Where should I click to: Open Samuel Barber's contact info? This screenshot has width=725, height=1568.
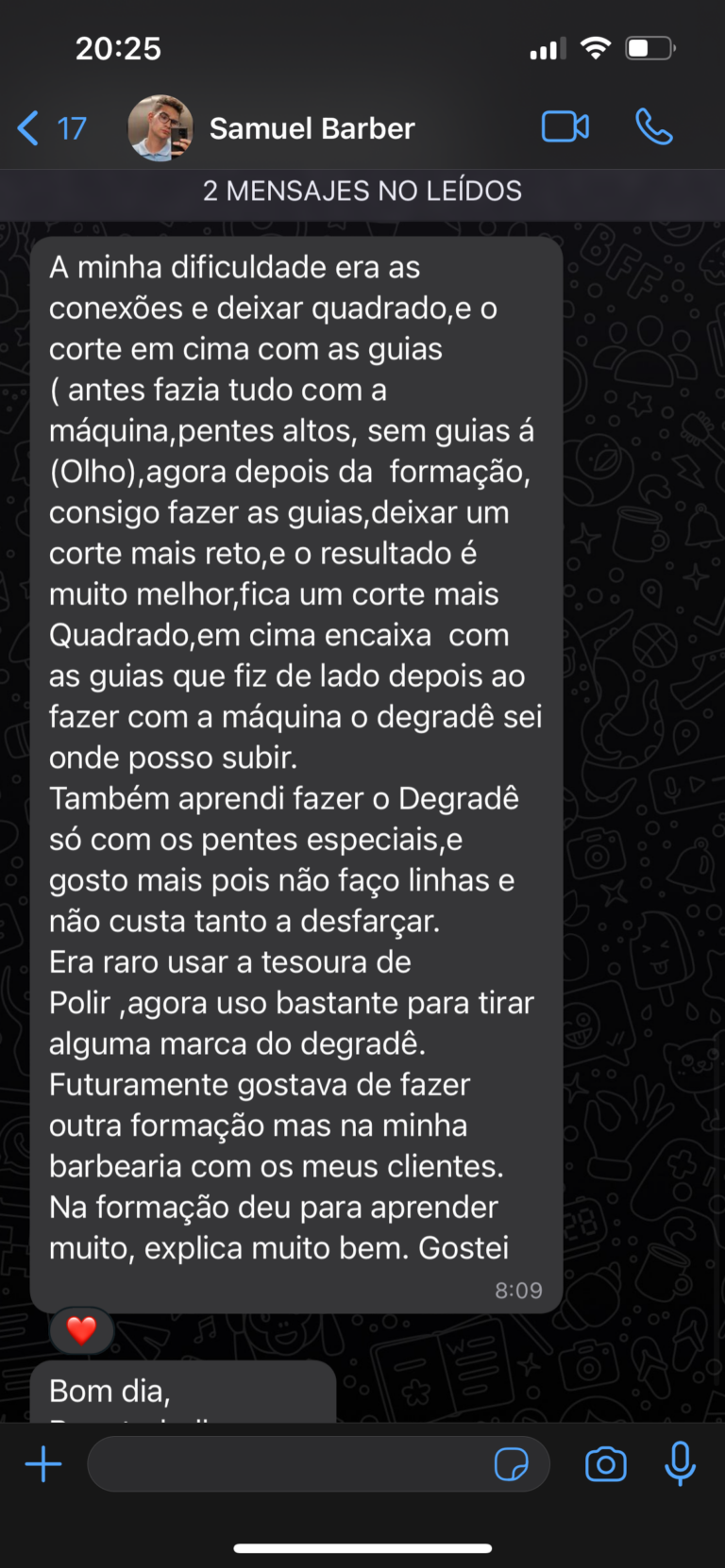(x=312, y=128)
